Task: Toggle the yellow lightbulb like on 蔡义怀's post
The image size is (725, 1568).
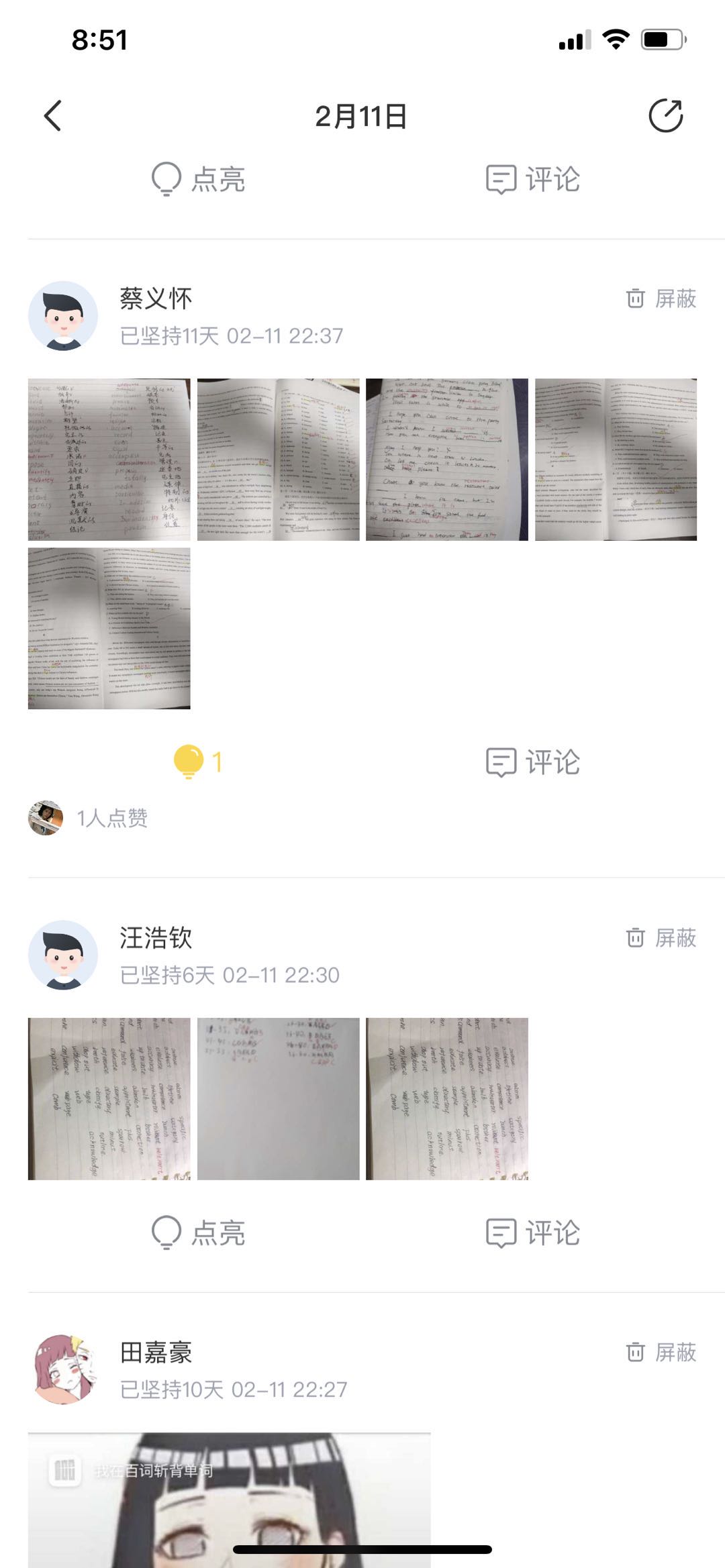Action: [197, 762]
